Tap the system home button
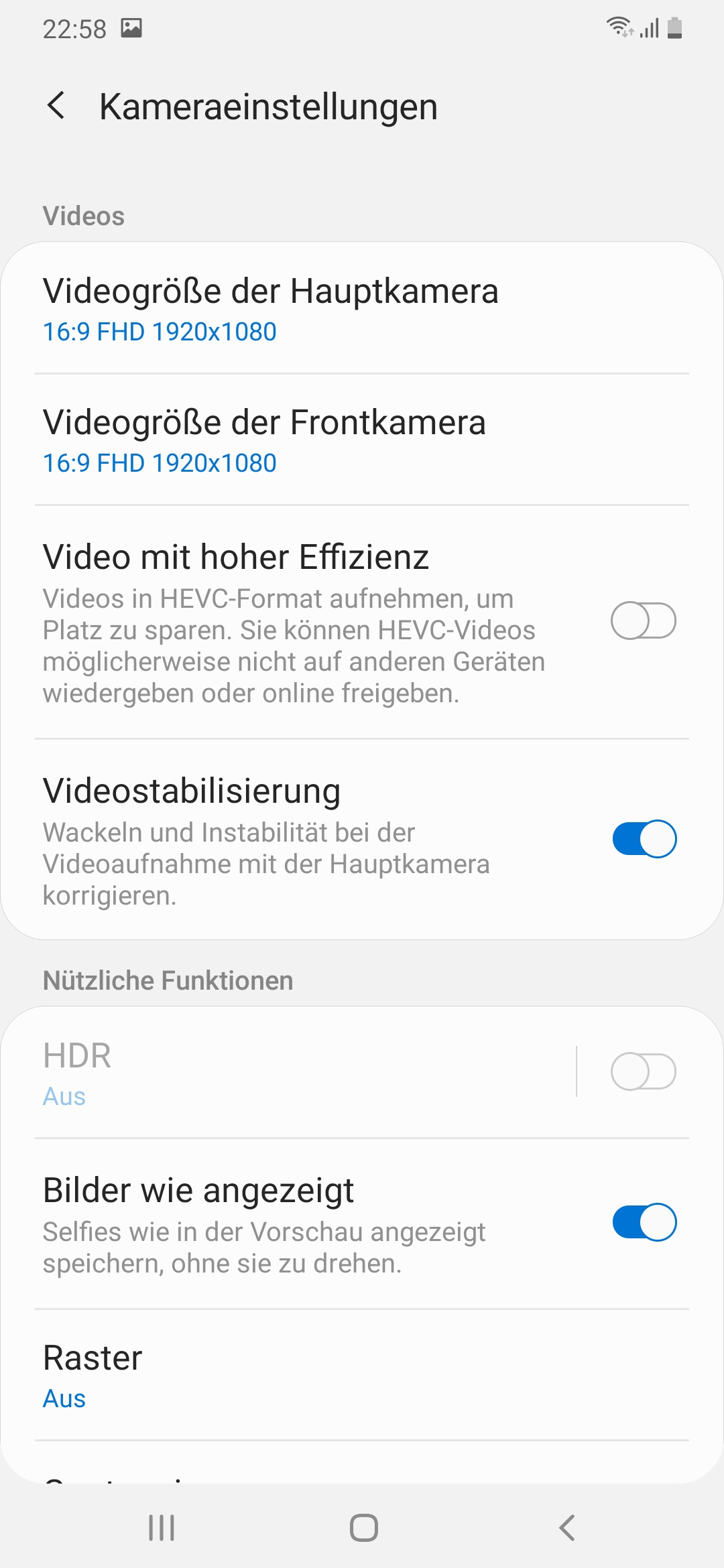 (363, 1528)
